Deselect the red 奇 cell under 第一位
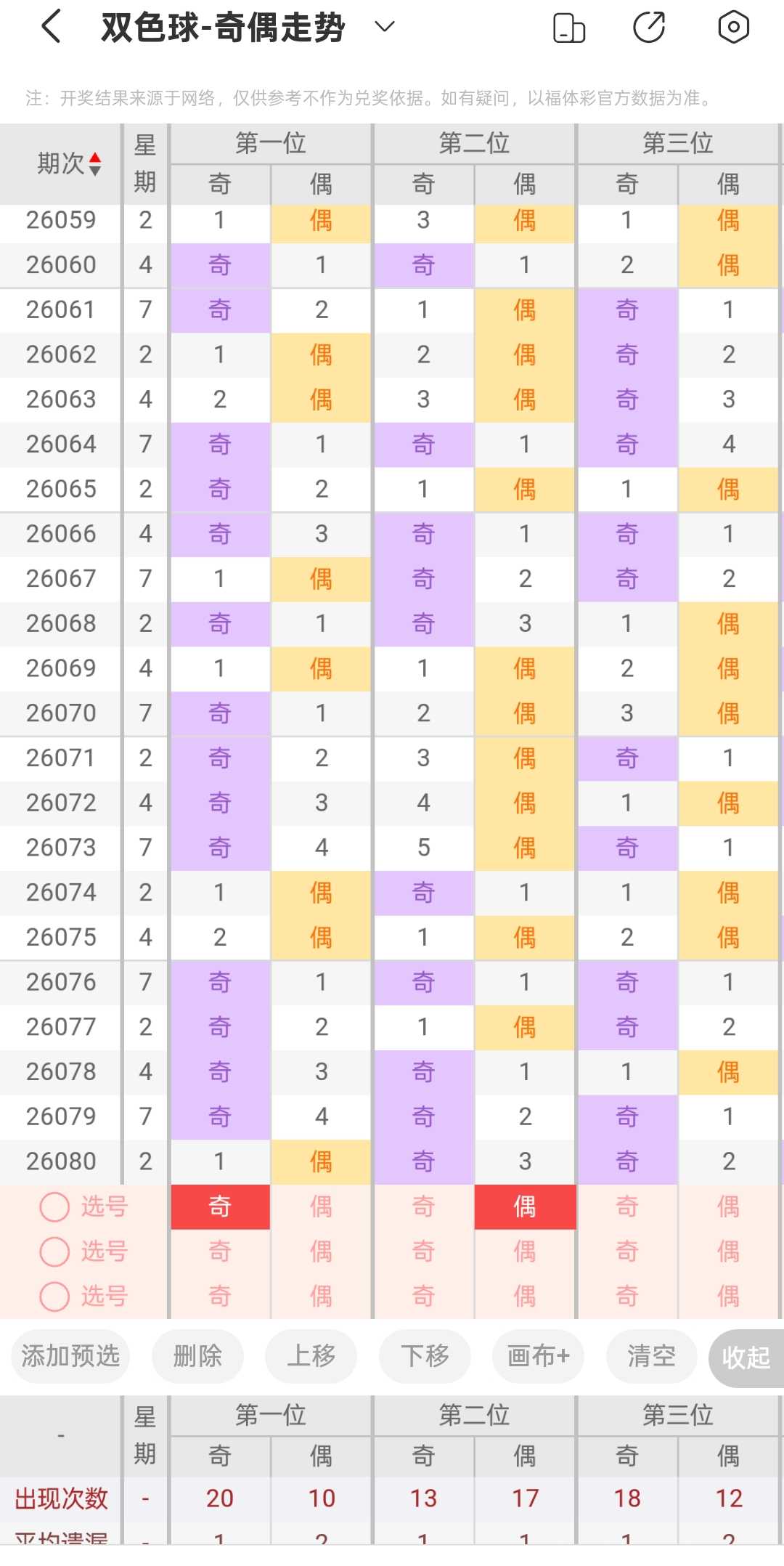This screenshot has width=784, height=1566. coord(220,1207)
